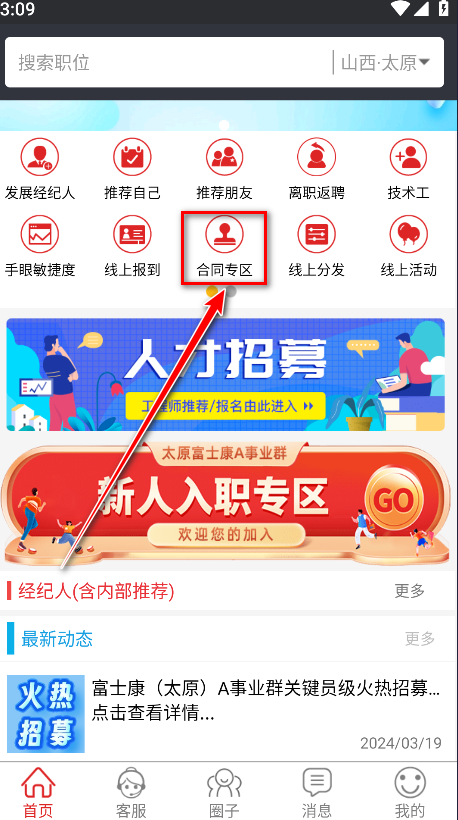The height and width of the screenshot is (820, 458).
Task: Open the 我的 tab
Action: 410,793
